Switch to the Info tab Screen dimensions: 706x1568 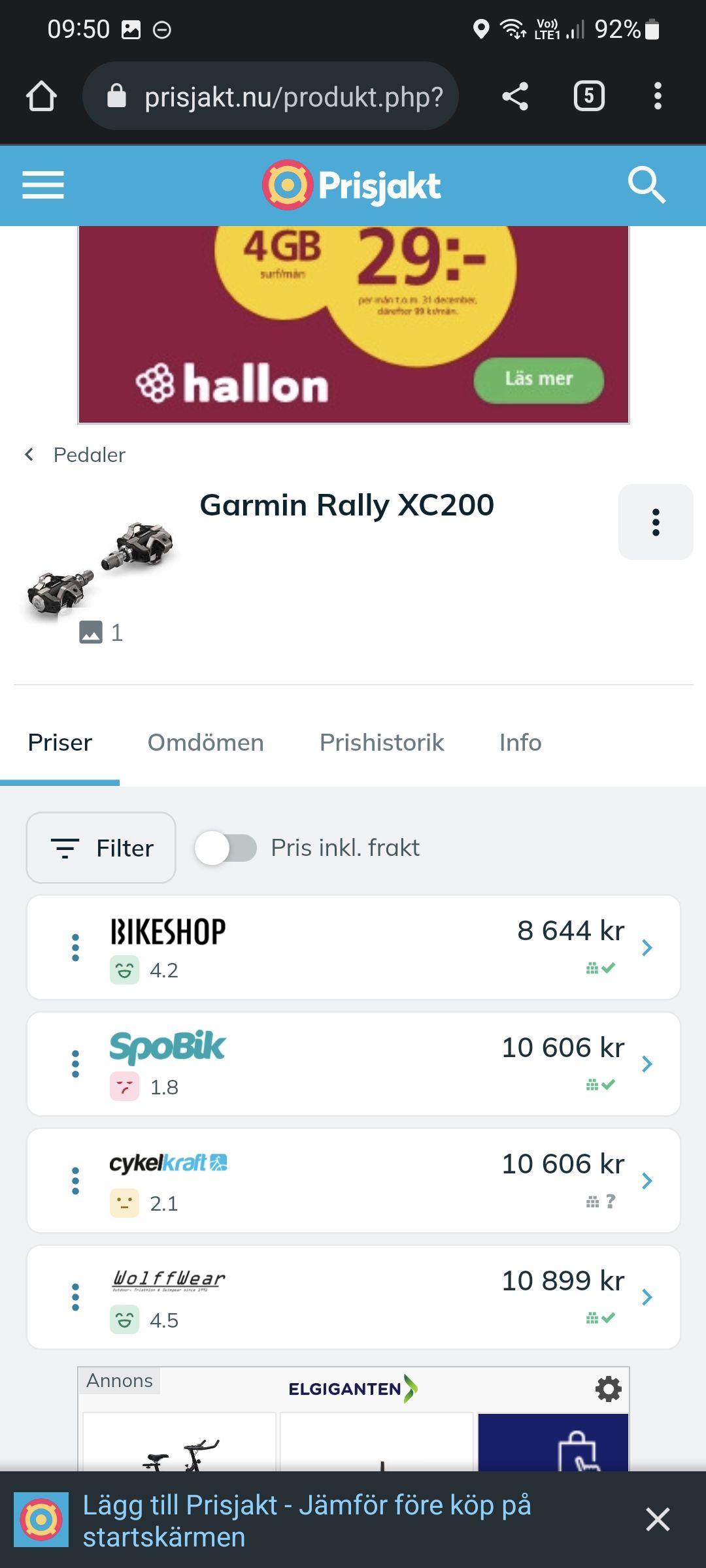pos(520,743)
